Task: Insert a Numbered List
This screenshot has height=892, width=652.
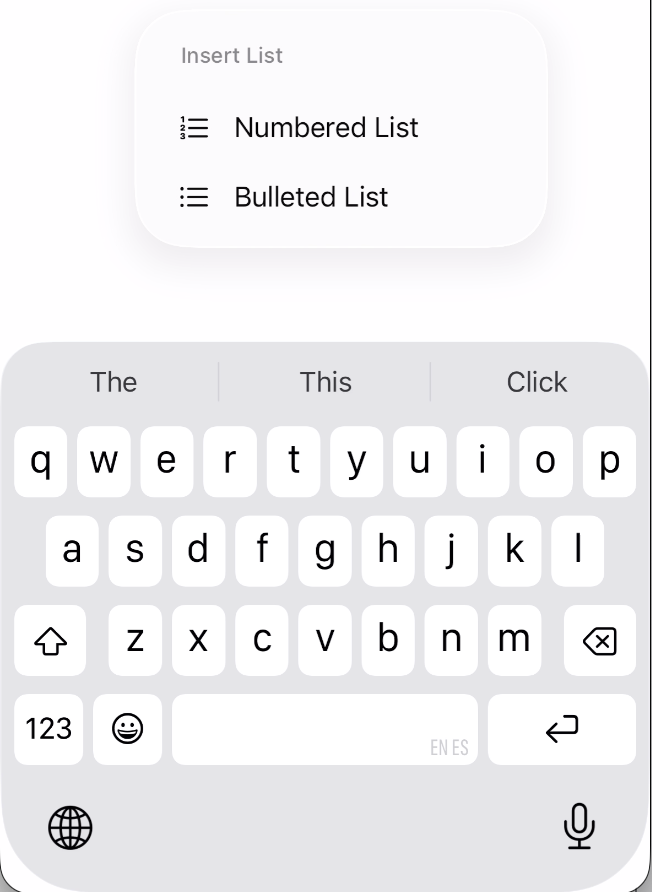Action: [x=325, y=128]
